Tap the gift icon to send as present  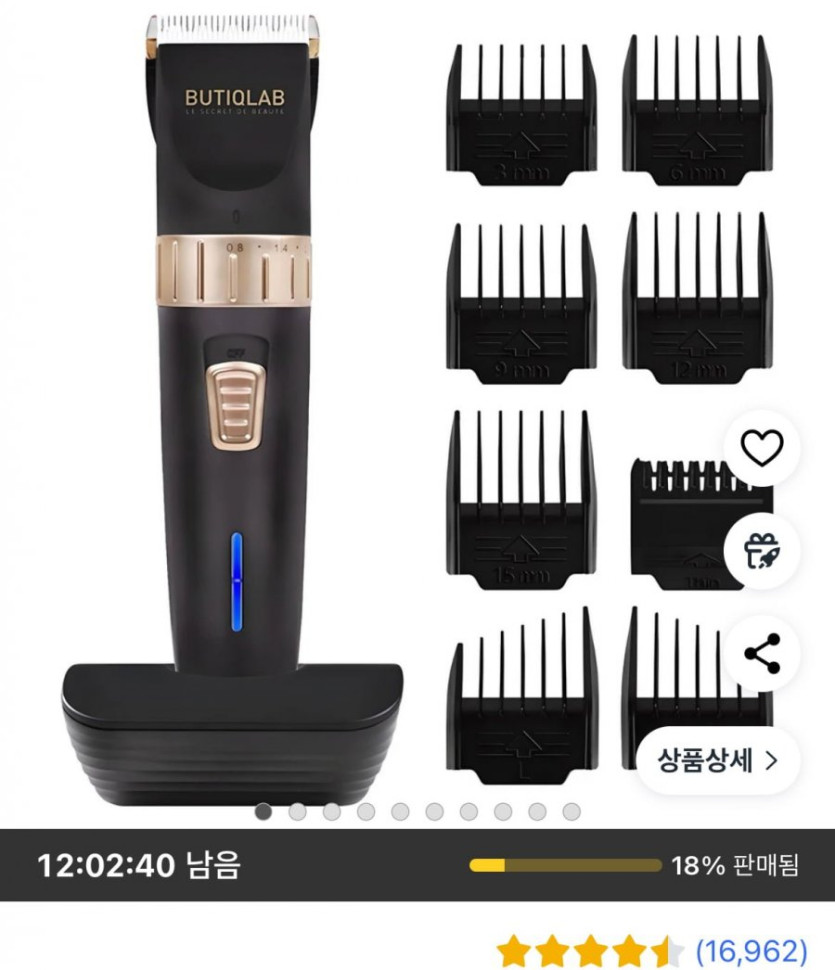point(763,551)
